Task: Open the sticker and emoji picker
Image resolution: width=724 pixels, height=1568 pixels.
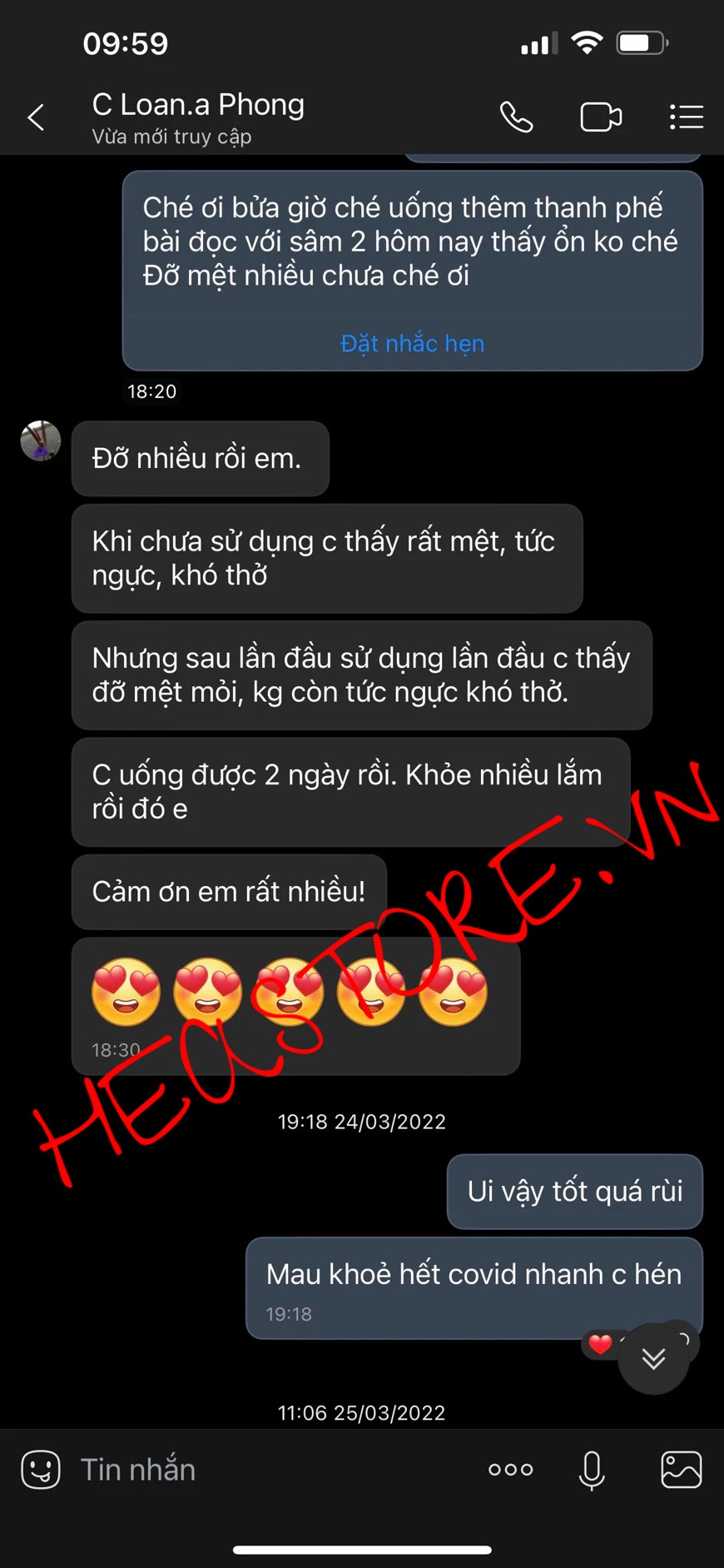Action: [x=41, y=1470]
